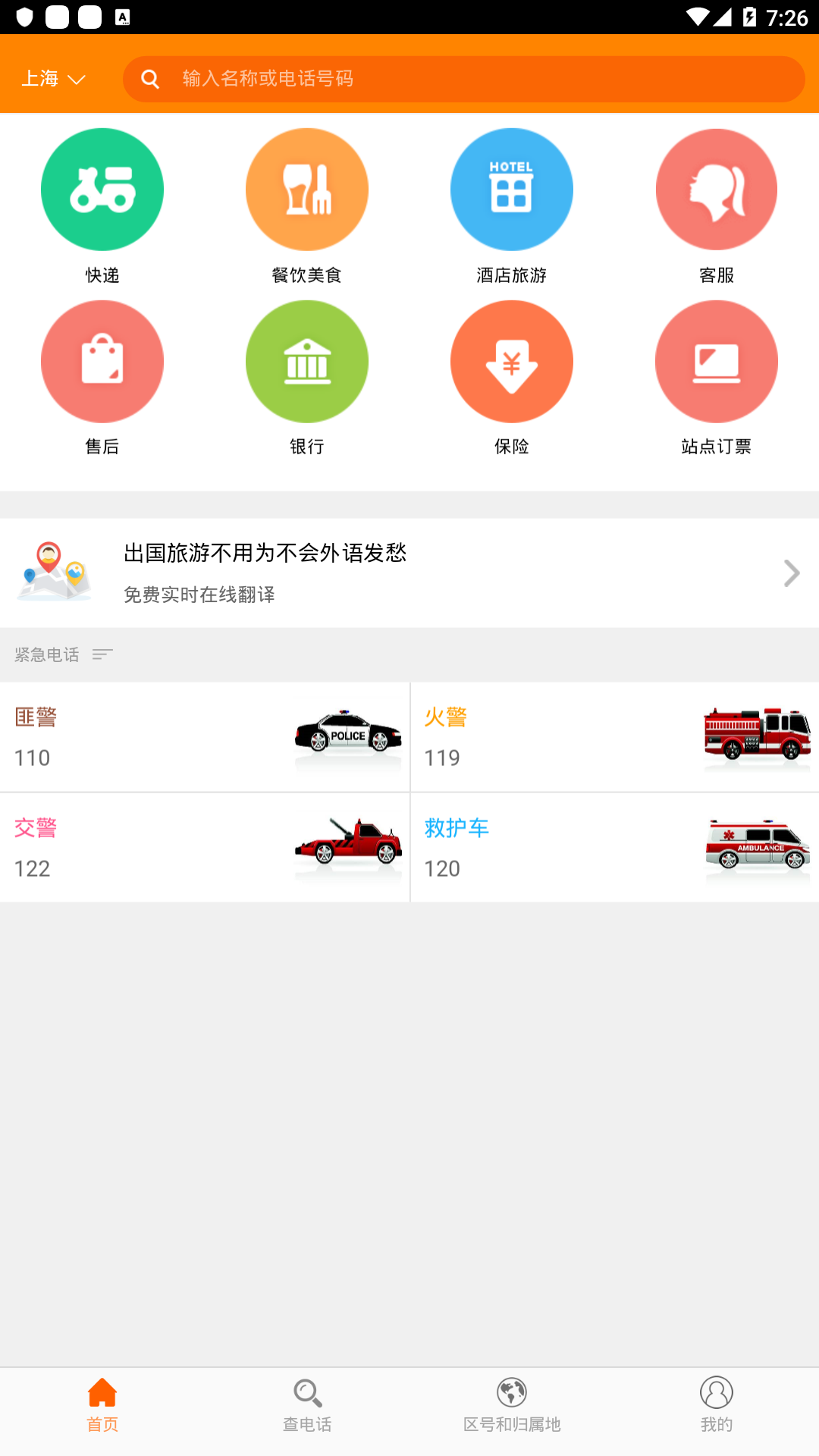
Task: Select the 银行 bank icon
Action: pyautogui.click(x=307, y=361)
